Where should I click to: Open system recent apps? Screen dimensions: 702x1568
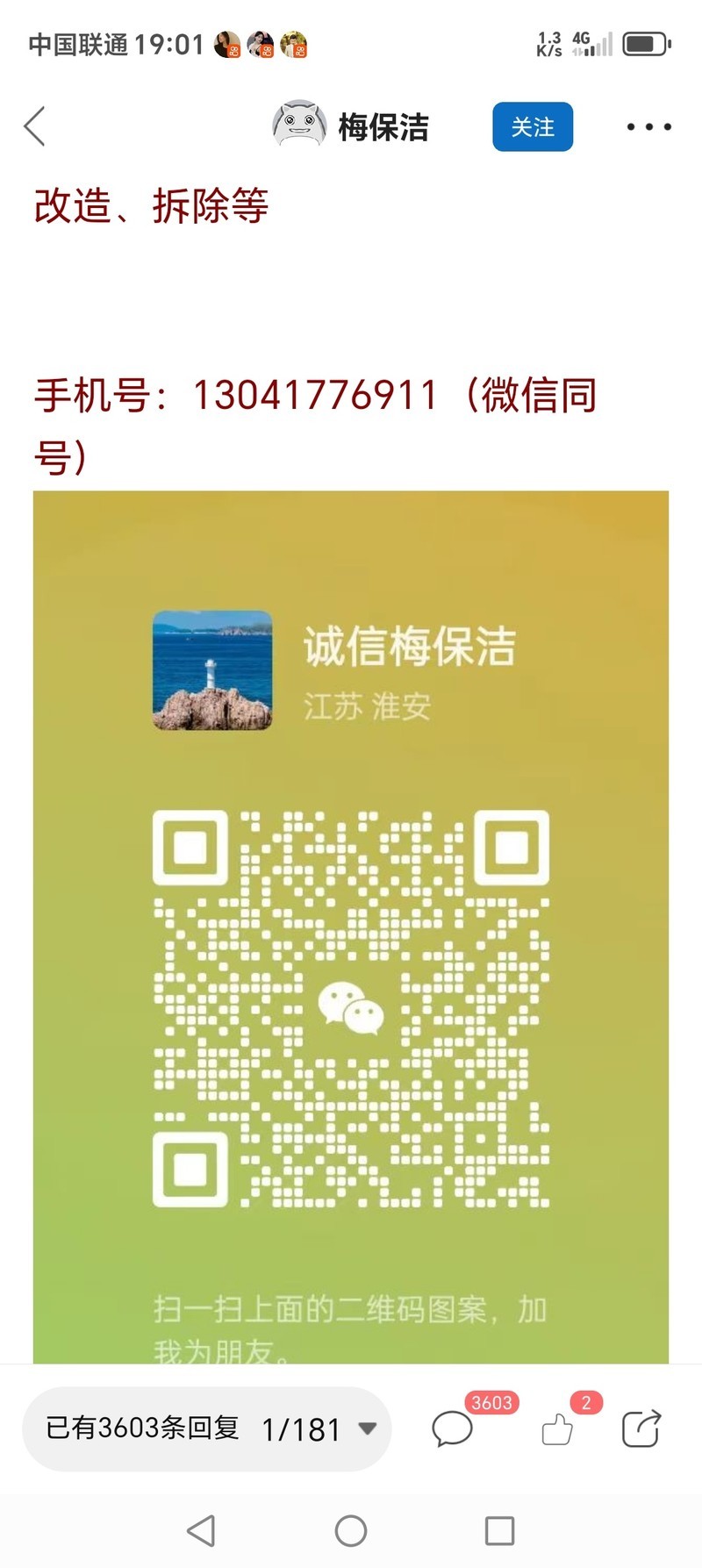point(499,1531)
